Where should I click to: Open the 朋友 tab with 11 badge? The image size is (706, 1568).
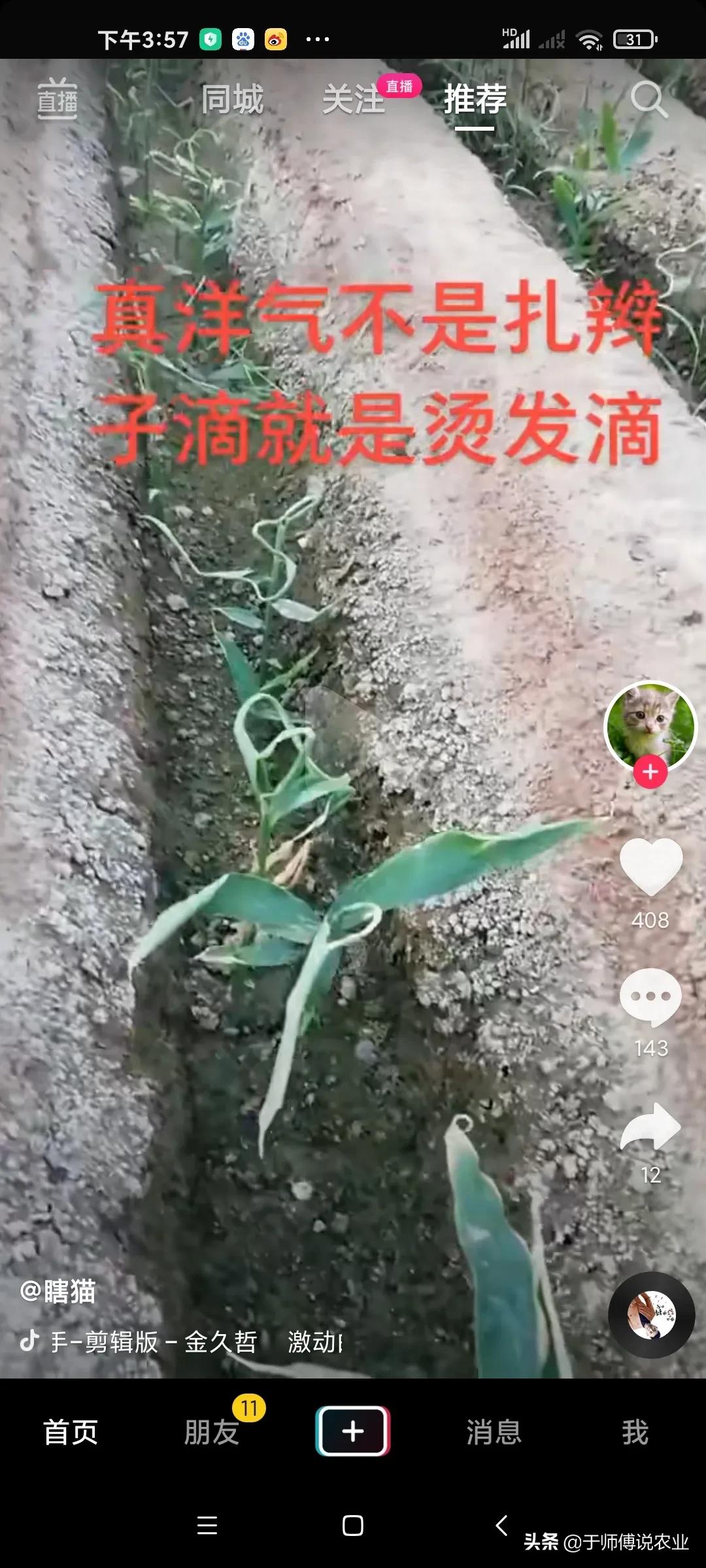212,1431
